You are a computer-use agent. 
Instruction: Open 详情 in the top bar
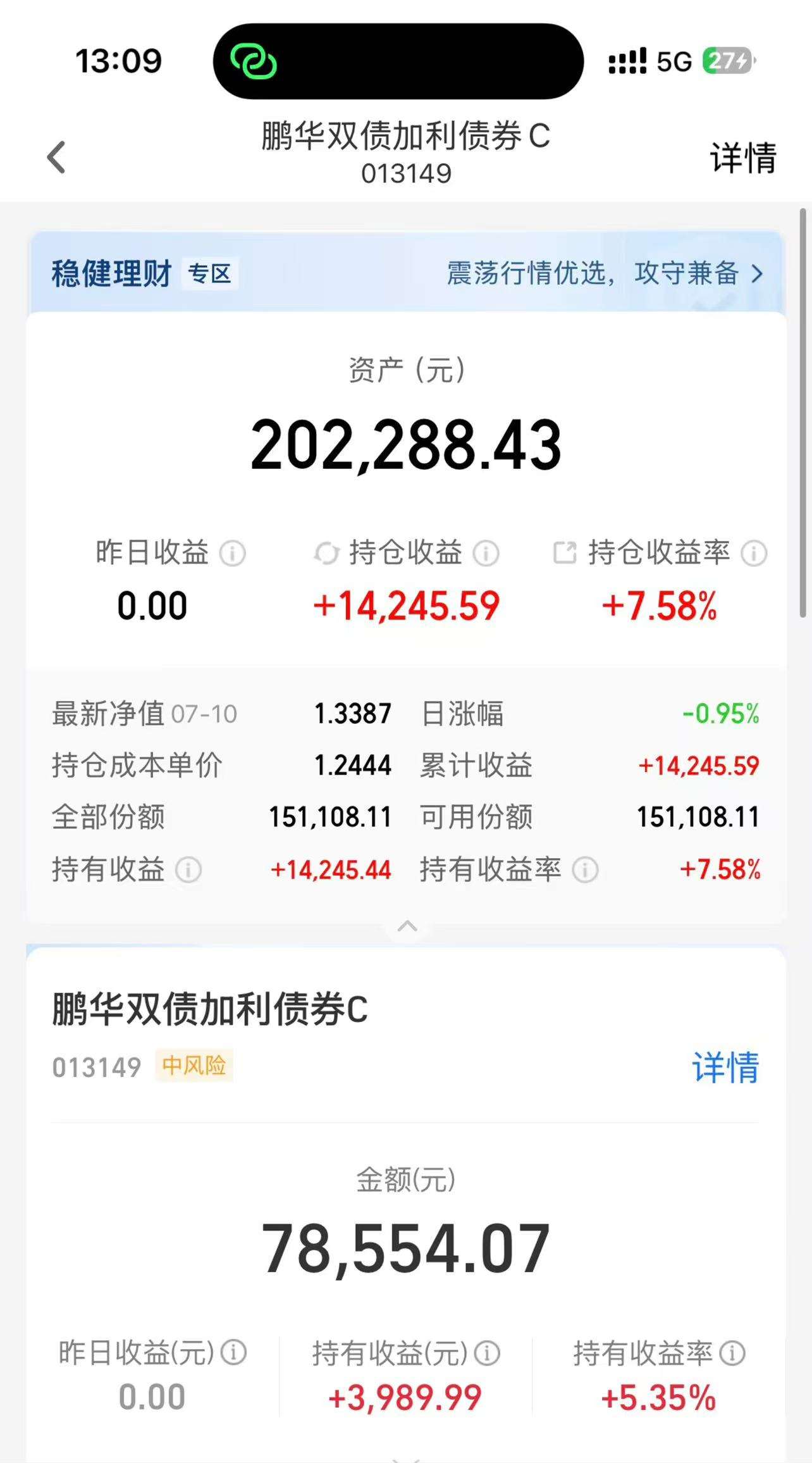[x=742, y=157]
